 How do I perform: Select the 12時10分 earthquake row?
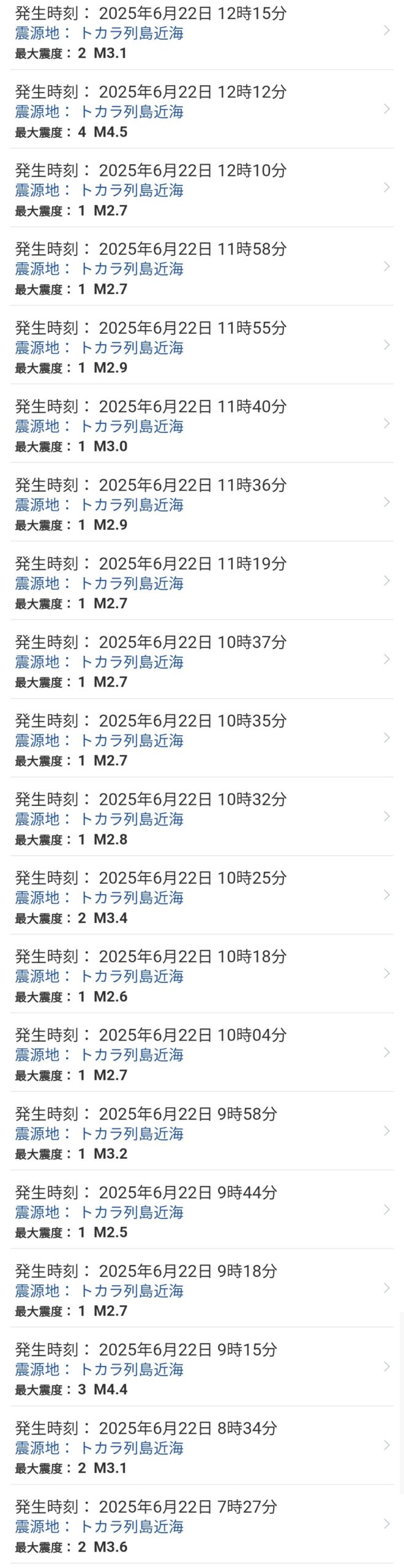[x=201, y=190]
